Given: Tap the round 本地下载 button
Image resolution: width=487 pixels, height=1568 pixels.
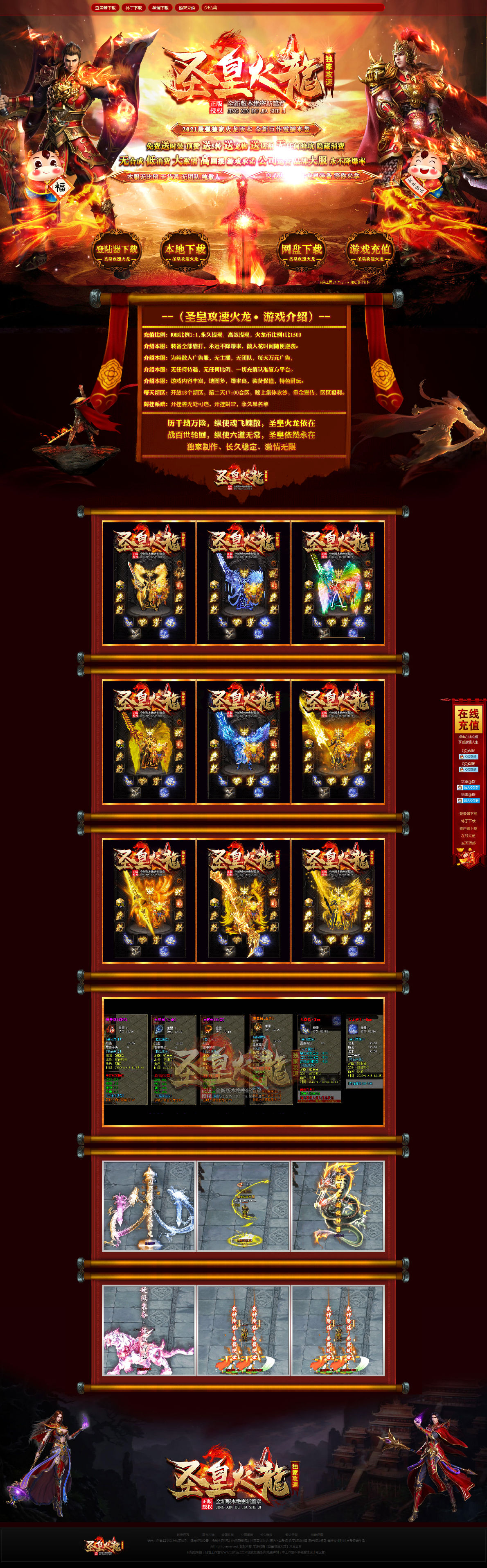Looking at the screenshot, I should [x=185, y=250].
